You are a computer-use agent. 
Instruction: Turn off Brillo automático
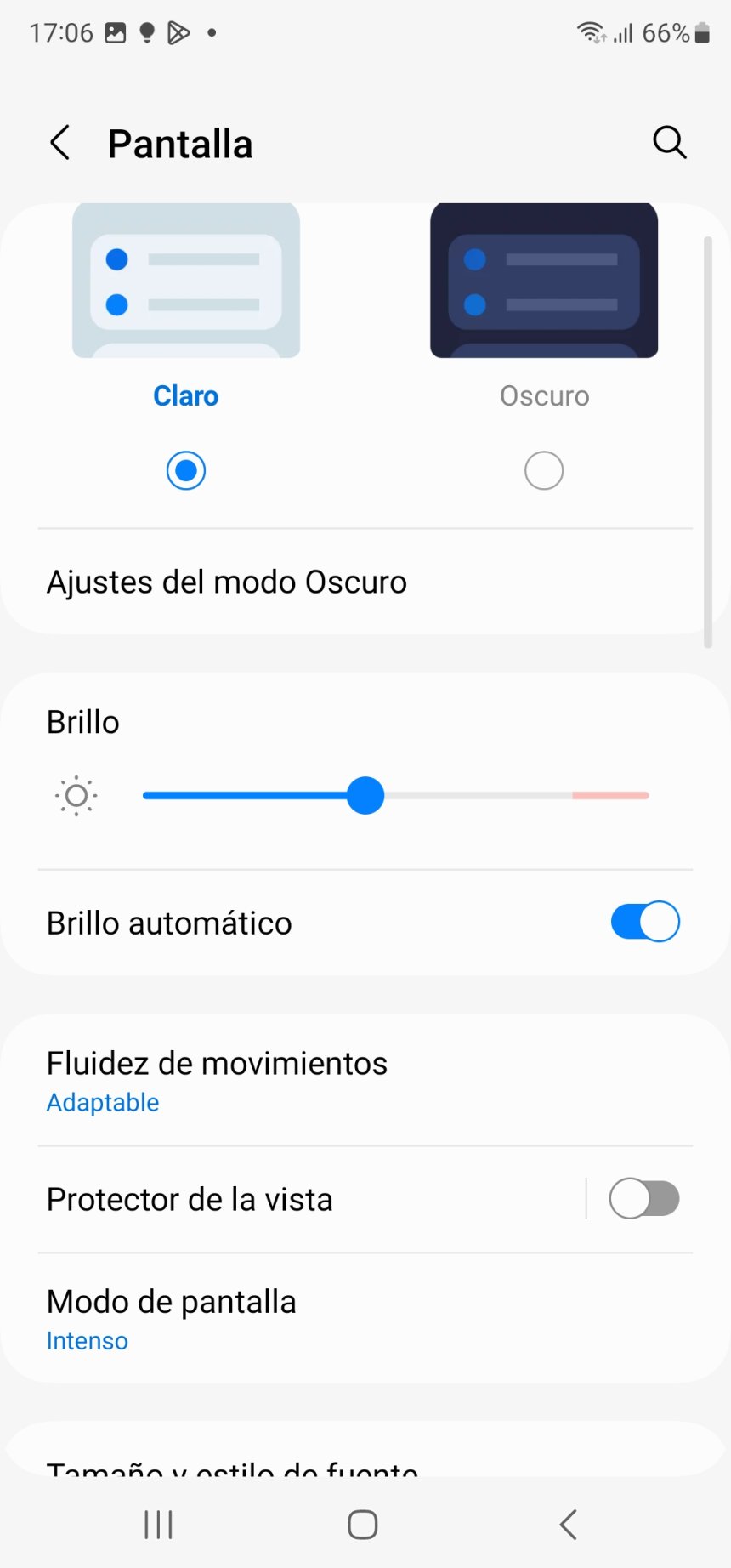pos(644,922)
